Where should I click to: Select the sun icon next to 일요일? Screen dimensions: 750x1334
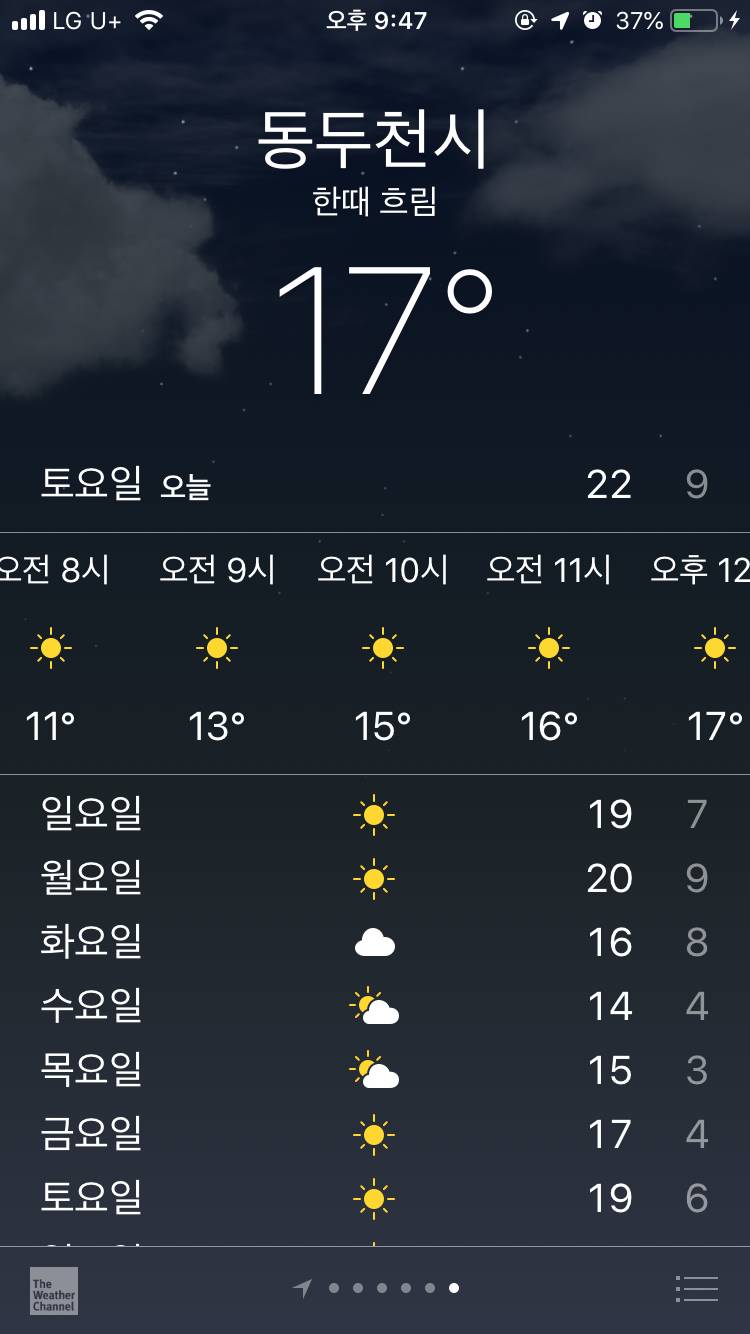pos(375,813)
